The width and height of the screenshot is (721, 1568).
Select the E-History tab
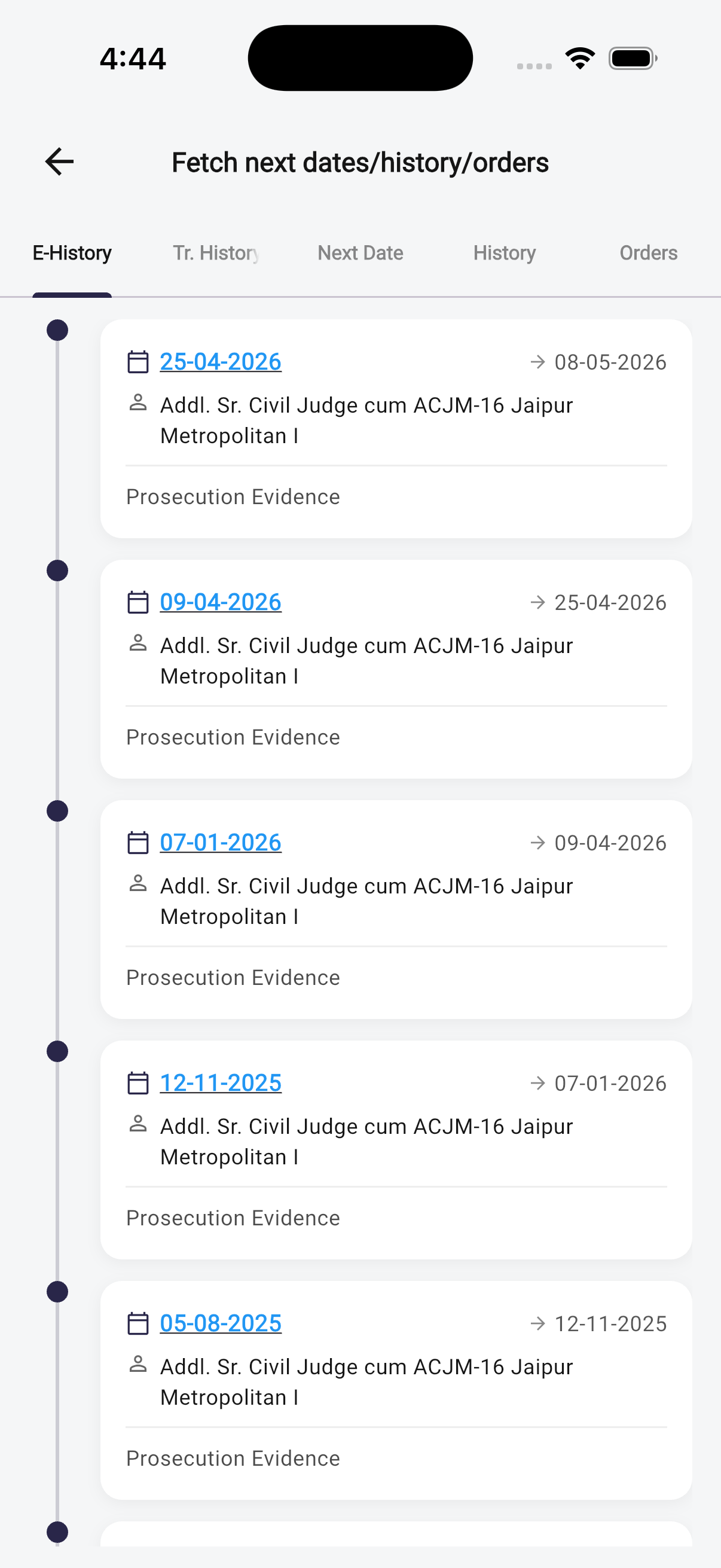click(x=72, y=252)
